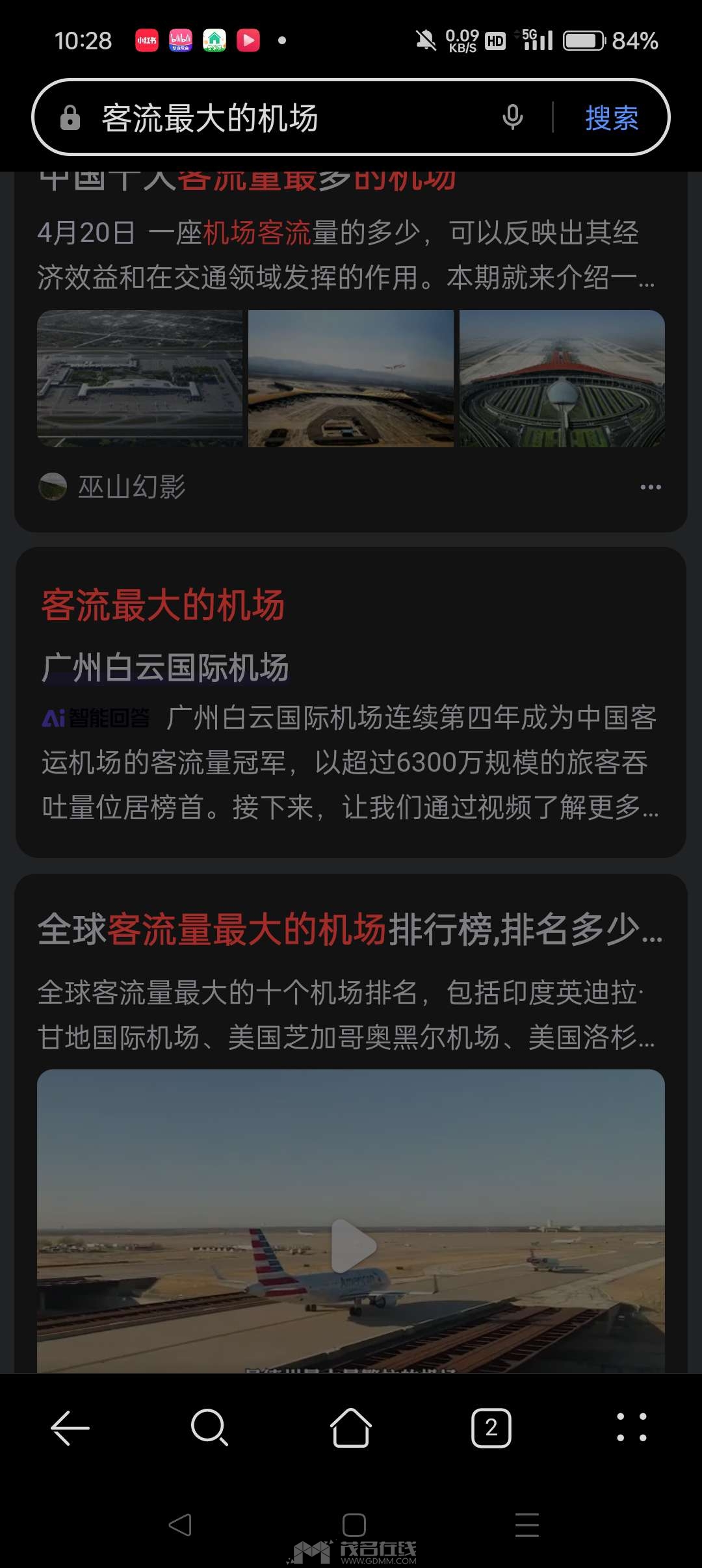
Task: Open the 全球客流量最大的机场排行榜 result
Action: point(350,929)
